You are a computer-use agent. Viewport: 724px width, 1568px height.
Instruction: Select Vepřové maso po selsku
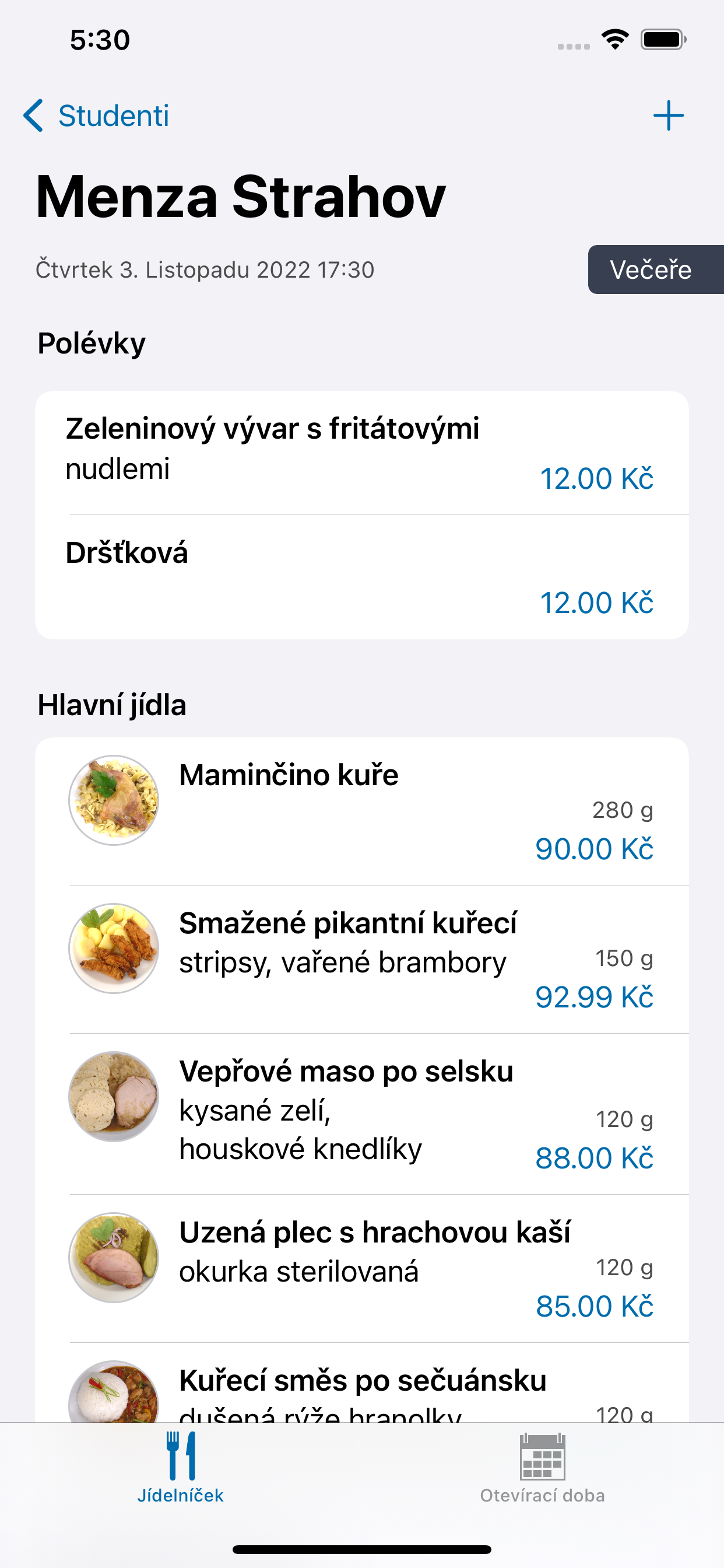361,1112
